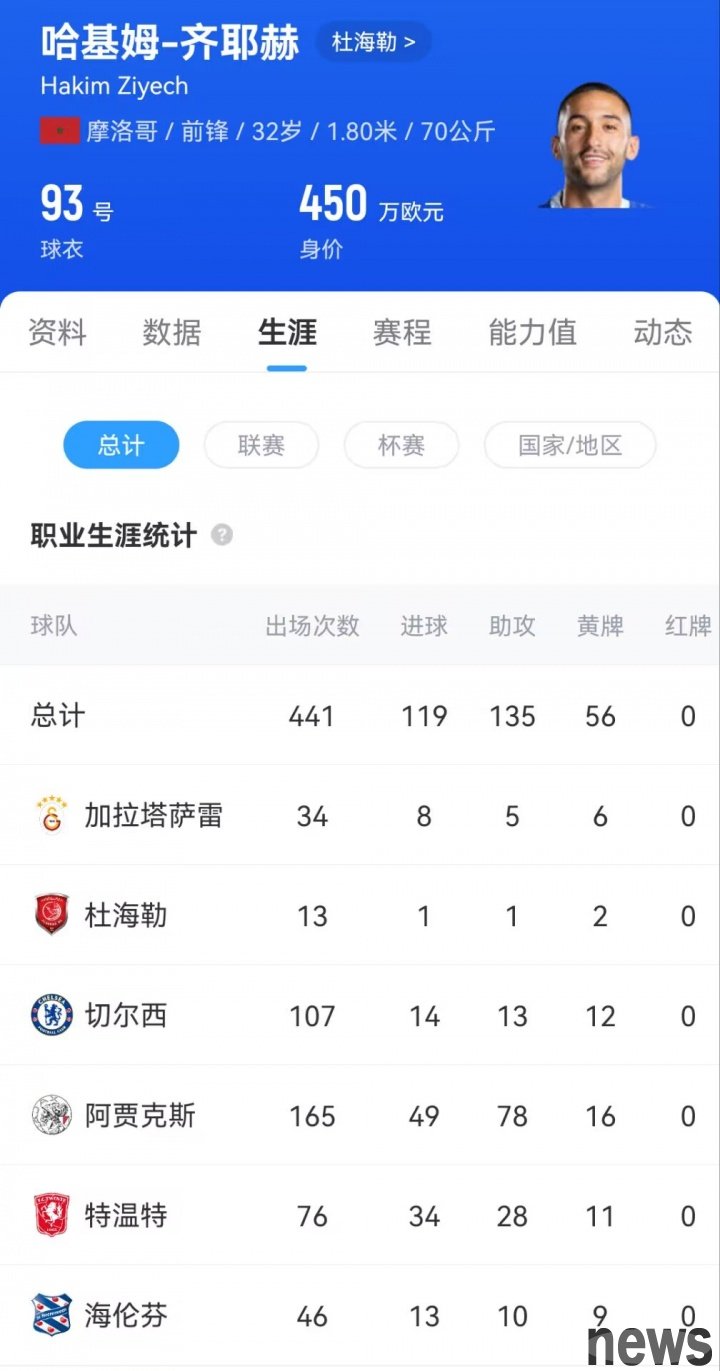Show 国家/地区 career stats

tap(570, 445)
